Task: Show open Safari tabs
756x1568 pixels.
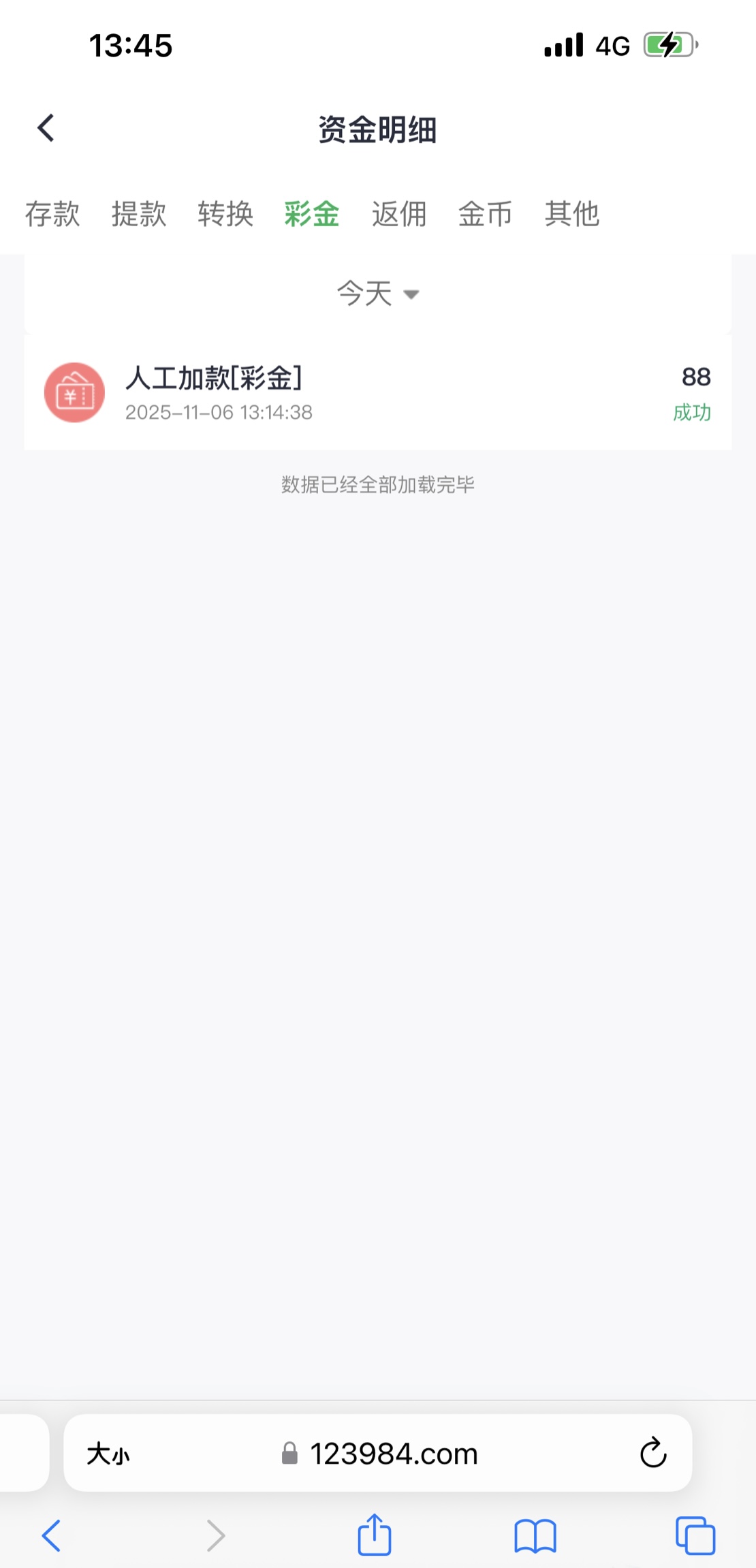Action: tap(695, 1536)
